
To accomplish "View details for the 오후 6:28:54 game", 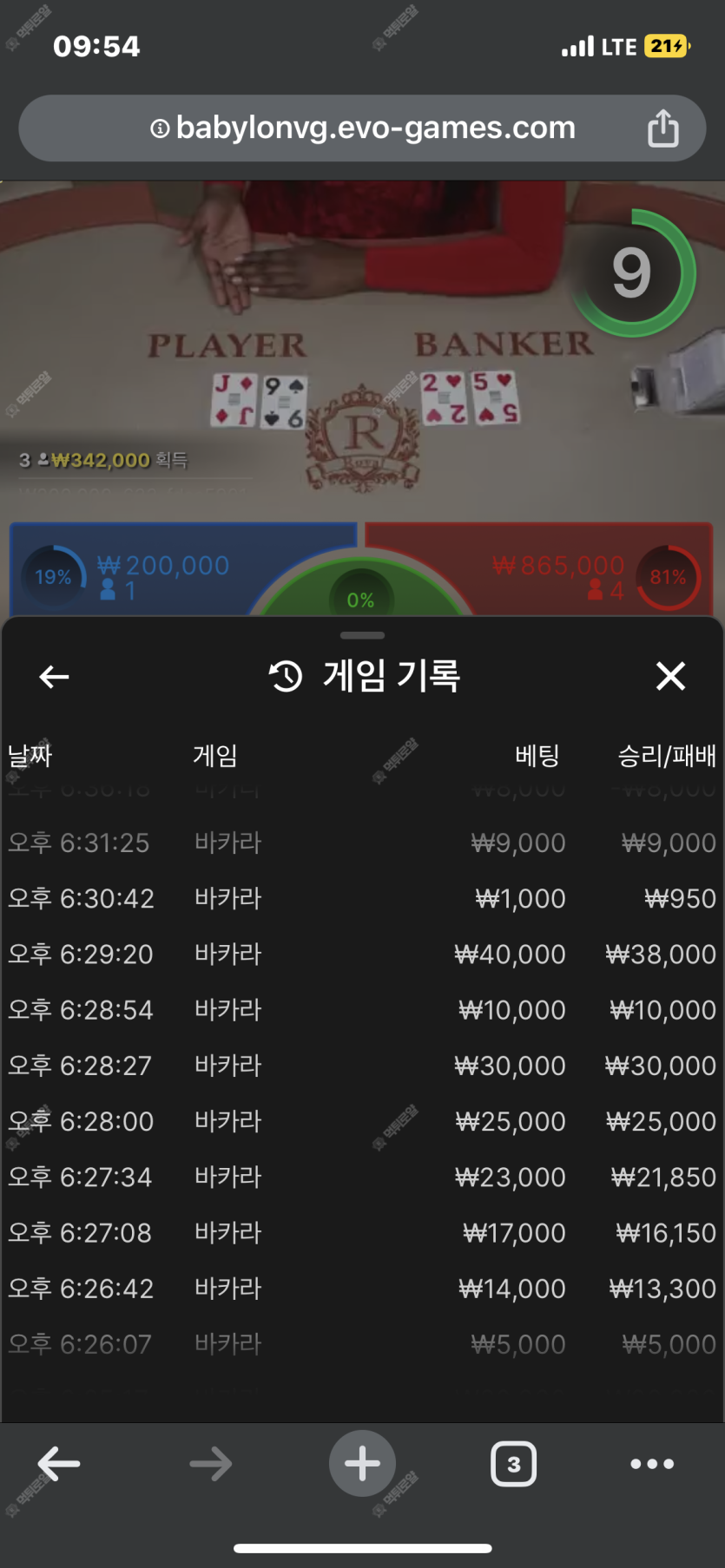I will (x=362, y=1010).
